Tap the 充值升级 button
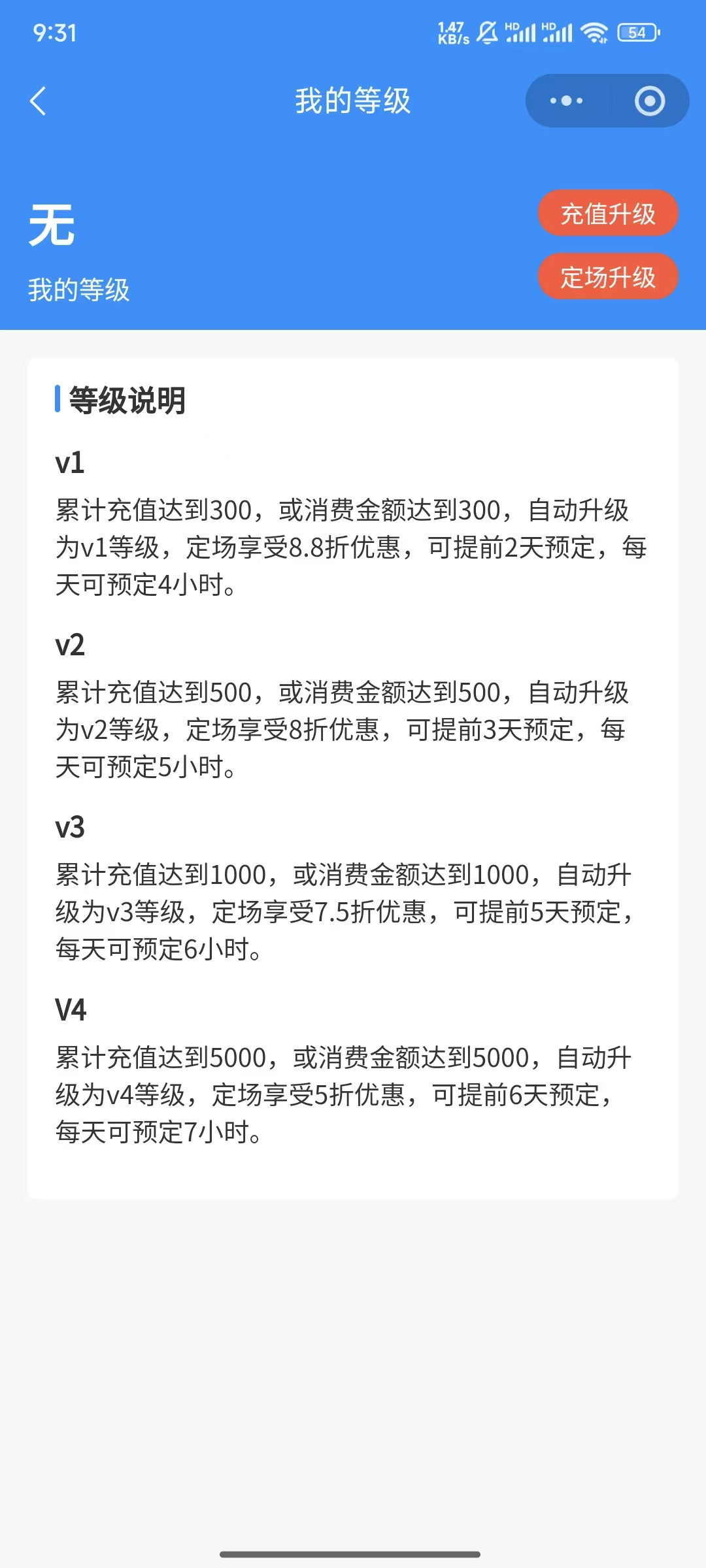The width and height of the screenshot is (706, 1568). [607, 214]
